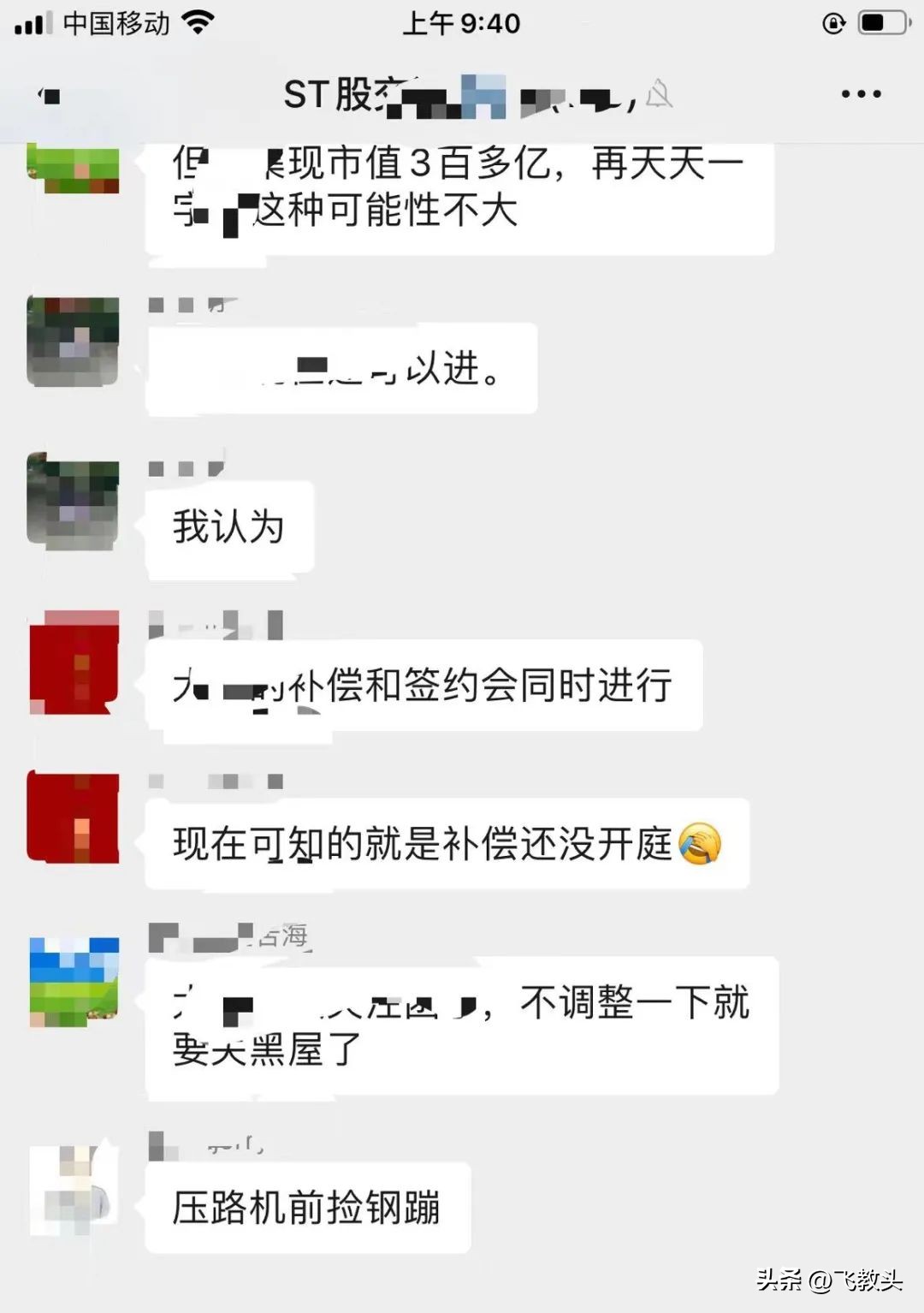Image resolution: width=924 pixels, height=1313 pixels.
Task: Open avatar beside 不调整一下就要关黑屋了 message
Action: pos(74,982)
